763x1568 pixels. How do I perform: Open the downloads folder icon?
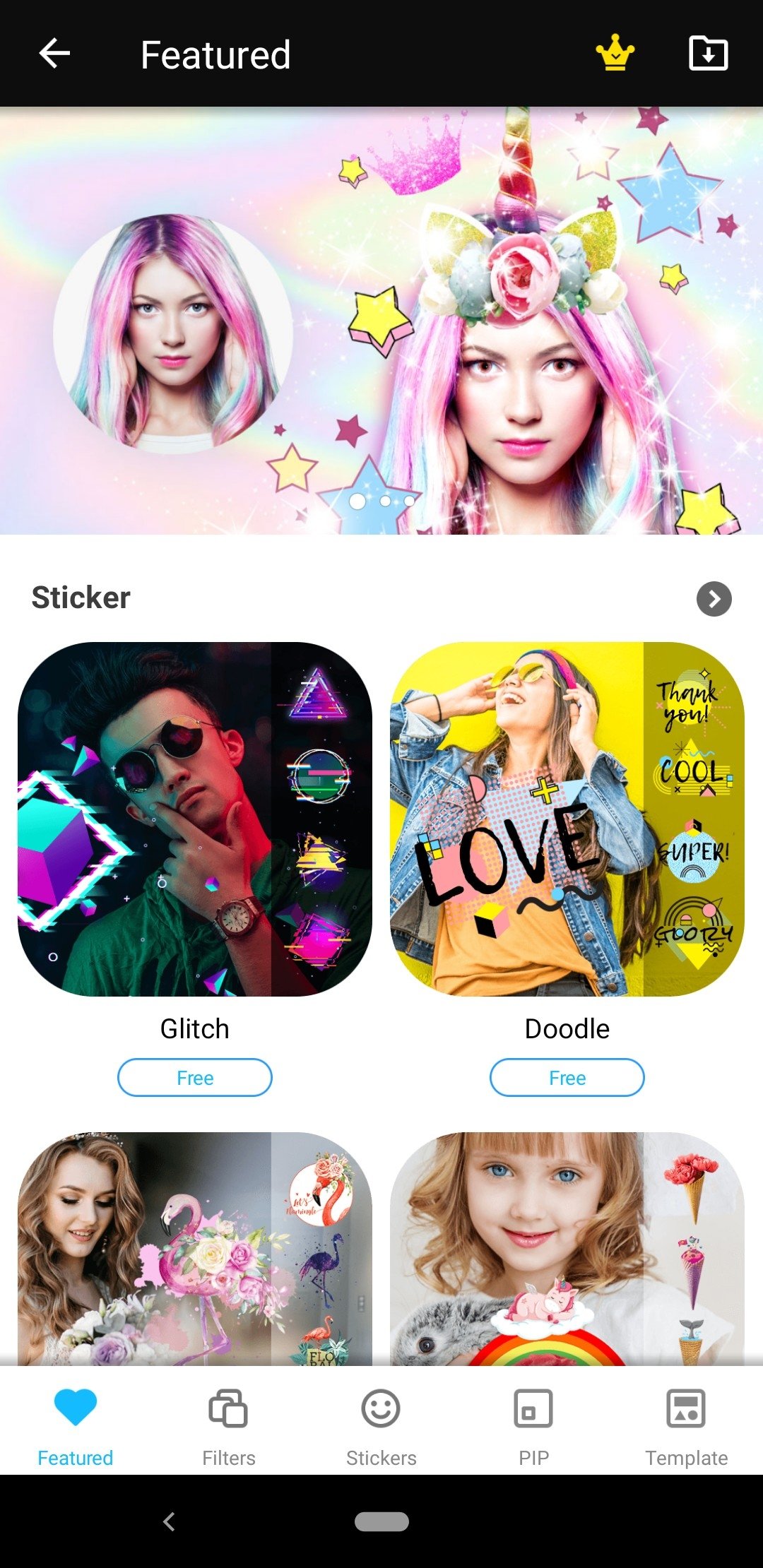tap(709, 53)
